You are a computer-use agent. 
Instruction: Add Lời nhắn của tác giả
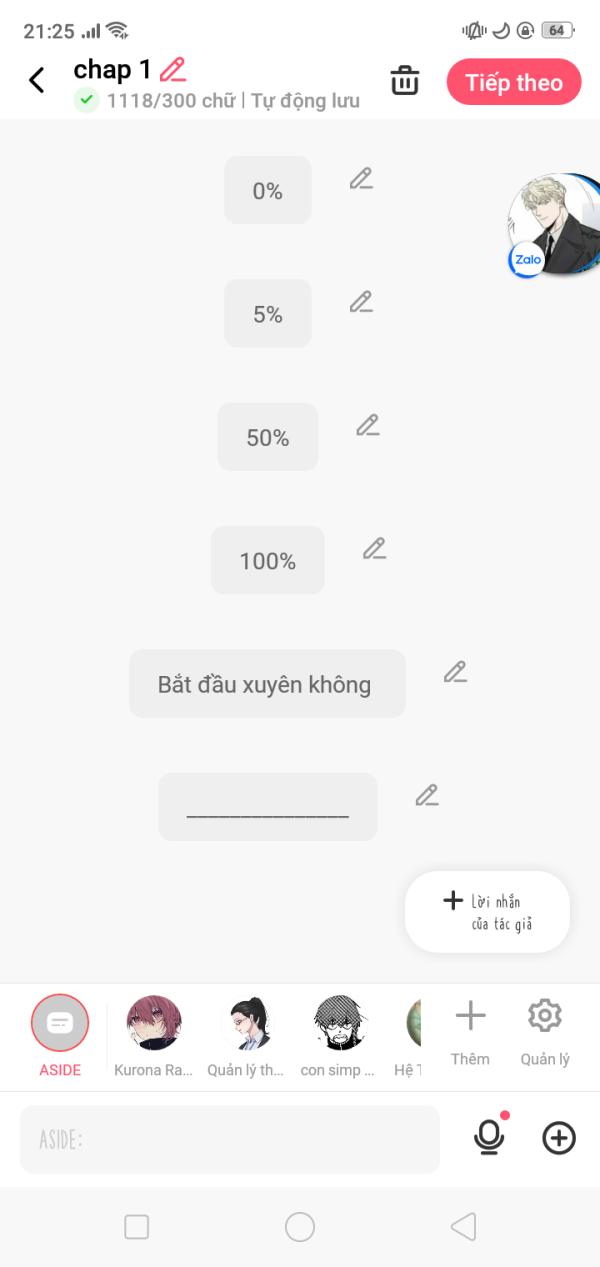(487, 911)
